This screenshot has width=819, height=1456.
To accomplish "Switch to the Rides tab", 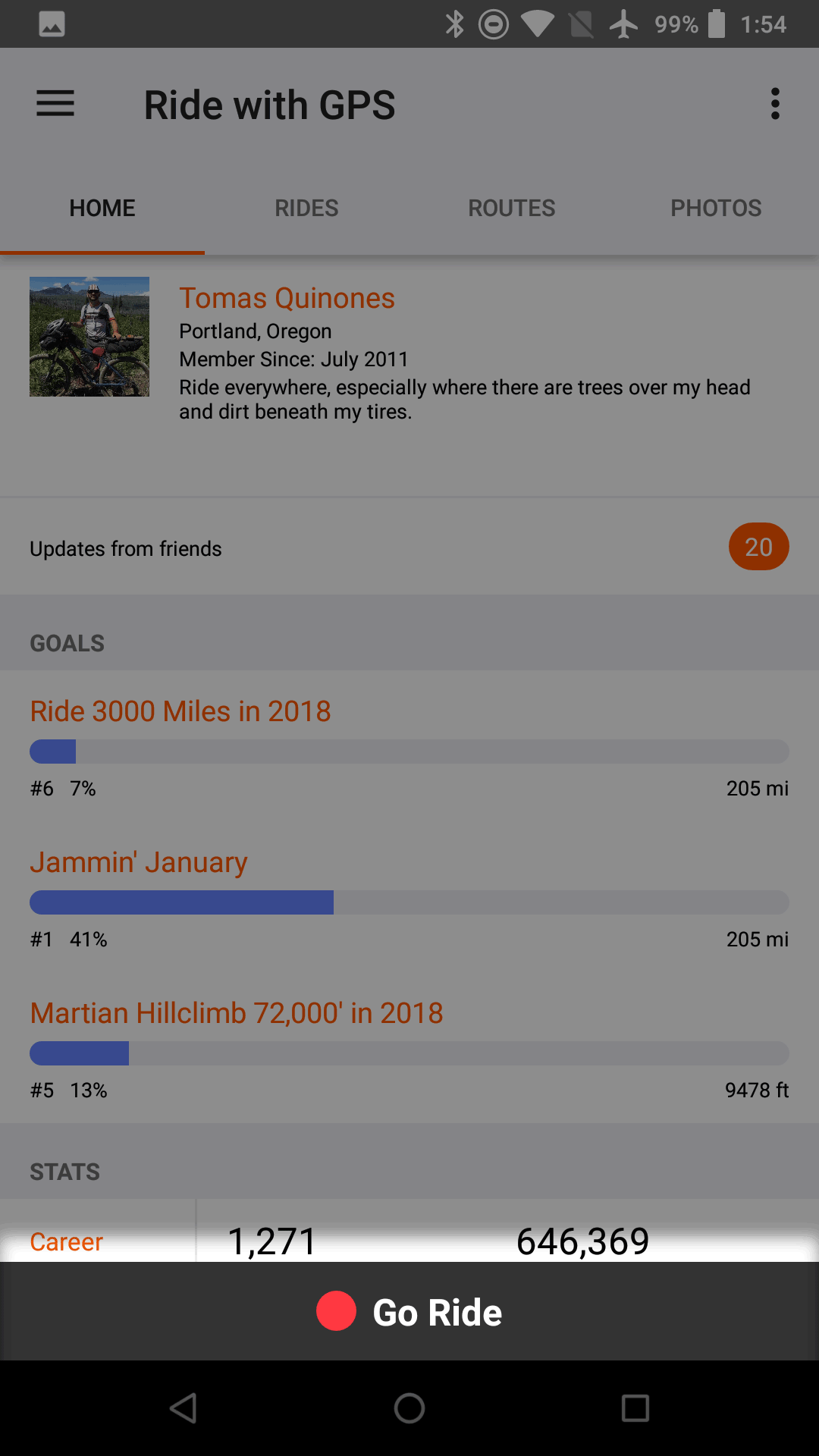I will point(306,208).
